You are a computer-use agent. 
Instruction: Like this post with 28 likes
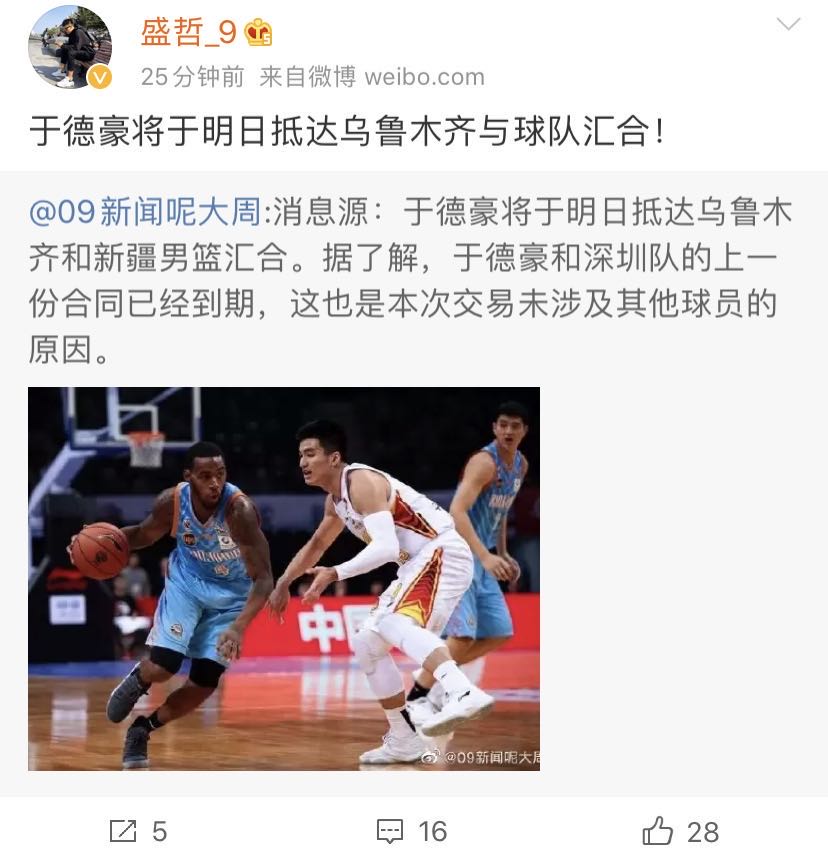[681, 831]
